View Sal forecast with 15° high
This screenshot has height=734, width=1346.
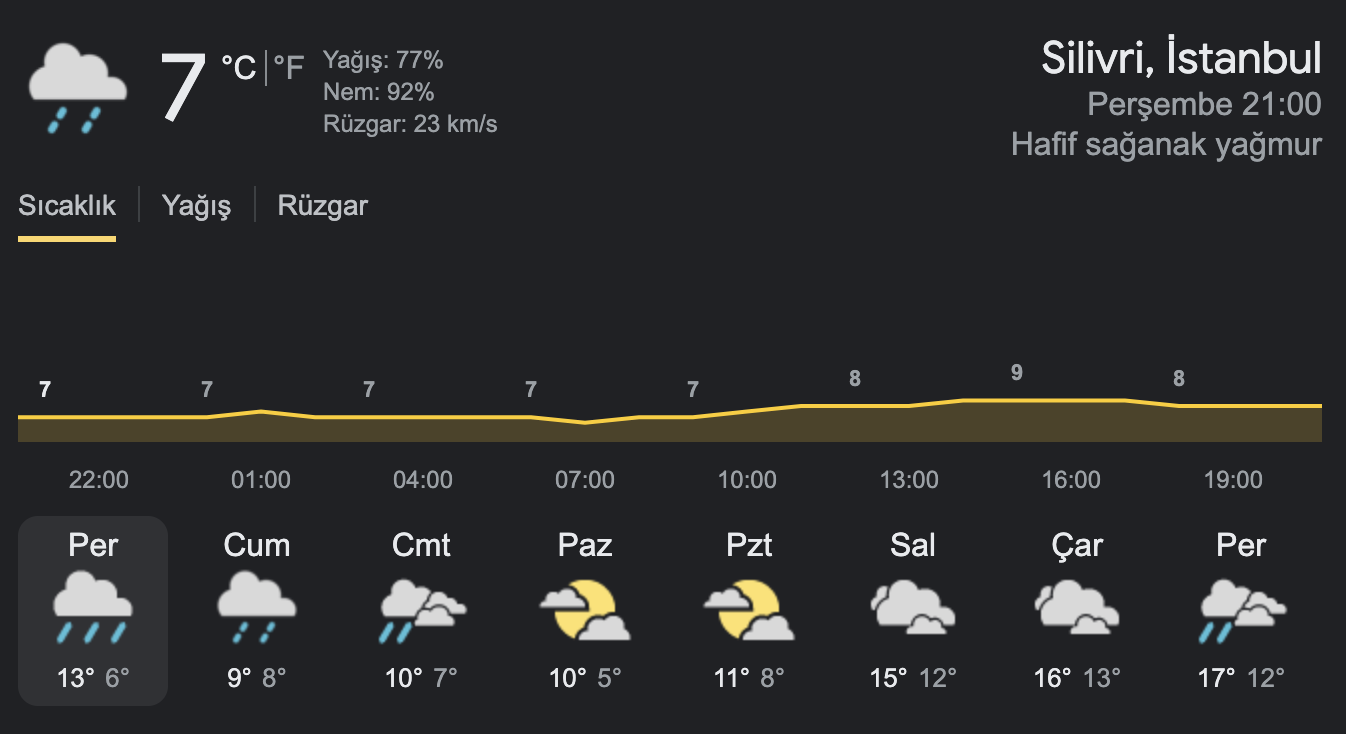coord(913,611)
